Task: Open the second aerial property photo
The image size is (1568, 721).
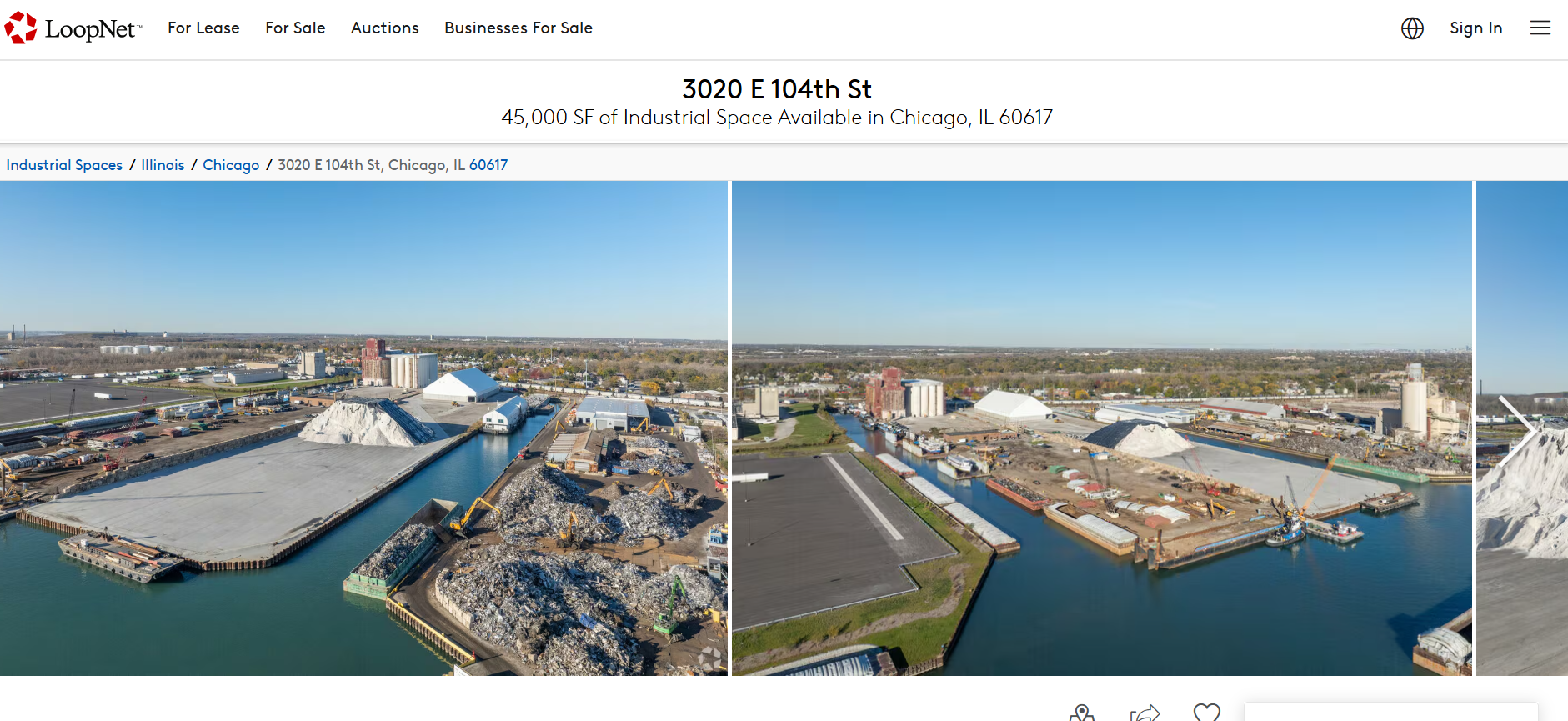Action: [1102, 428]
